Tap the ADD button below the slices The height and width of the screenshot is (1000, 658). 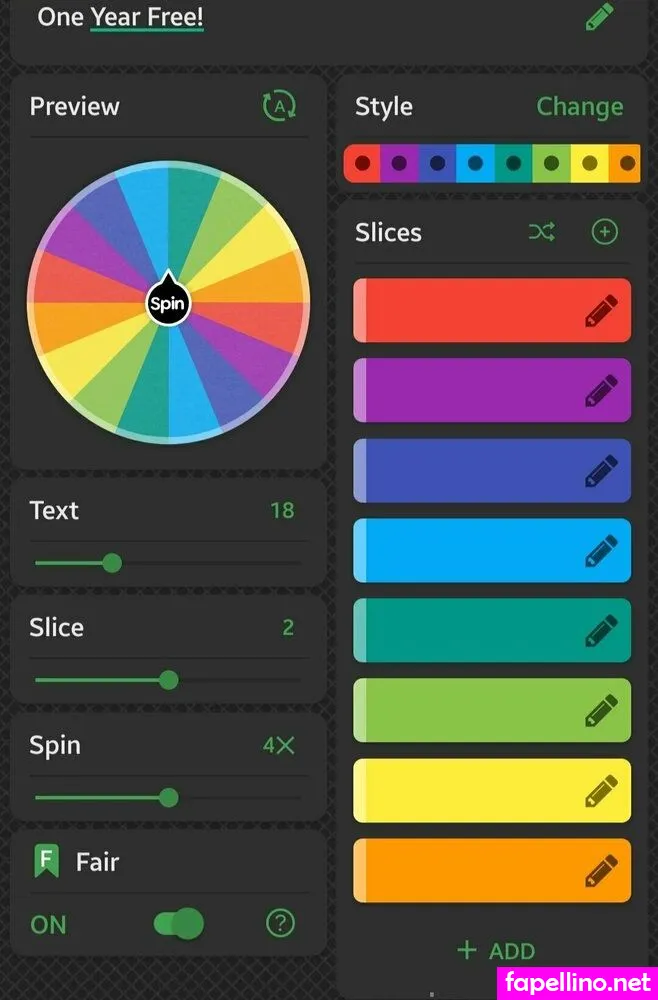[x=495, y=950]
